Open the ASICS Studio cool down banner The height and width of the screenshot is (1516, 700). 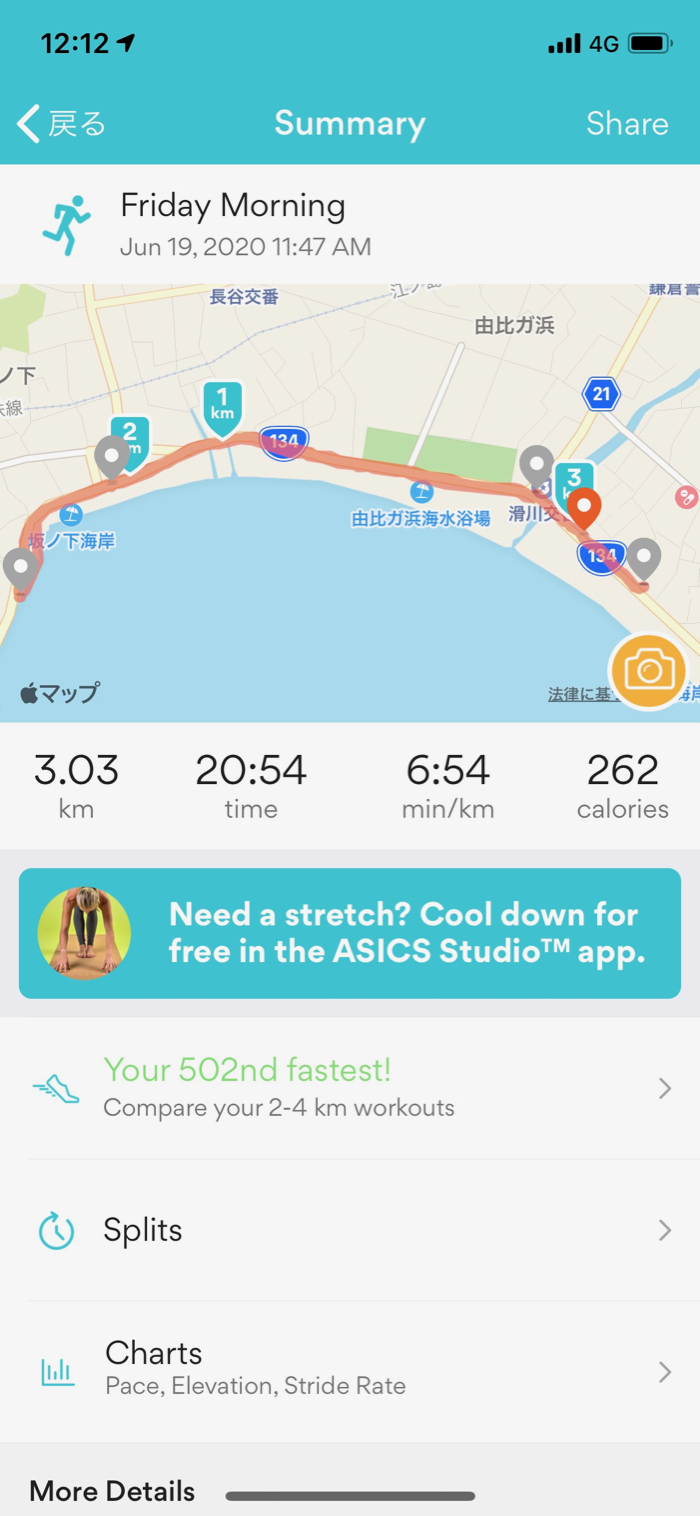[350, 932]
